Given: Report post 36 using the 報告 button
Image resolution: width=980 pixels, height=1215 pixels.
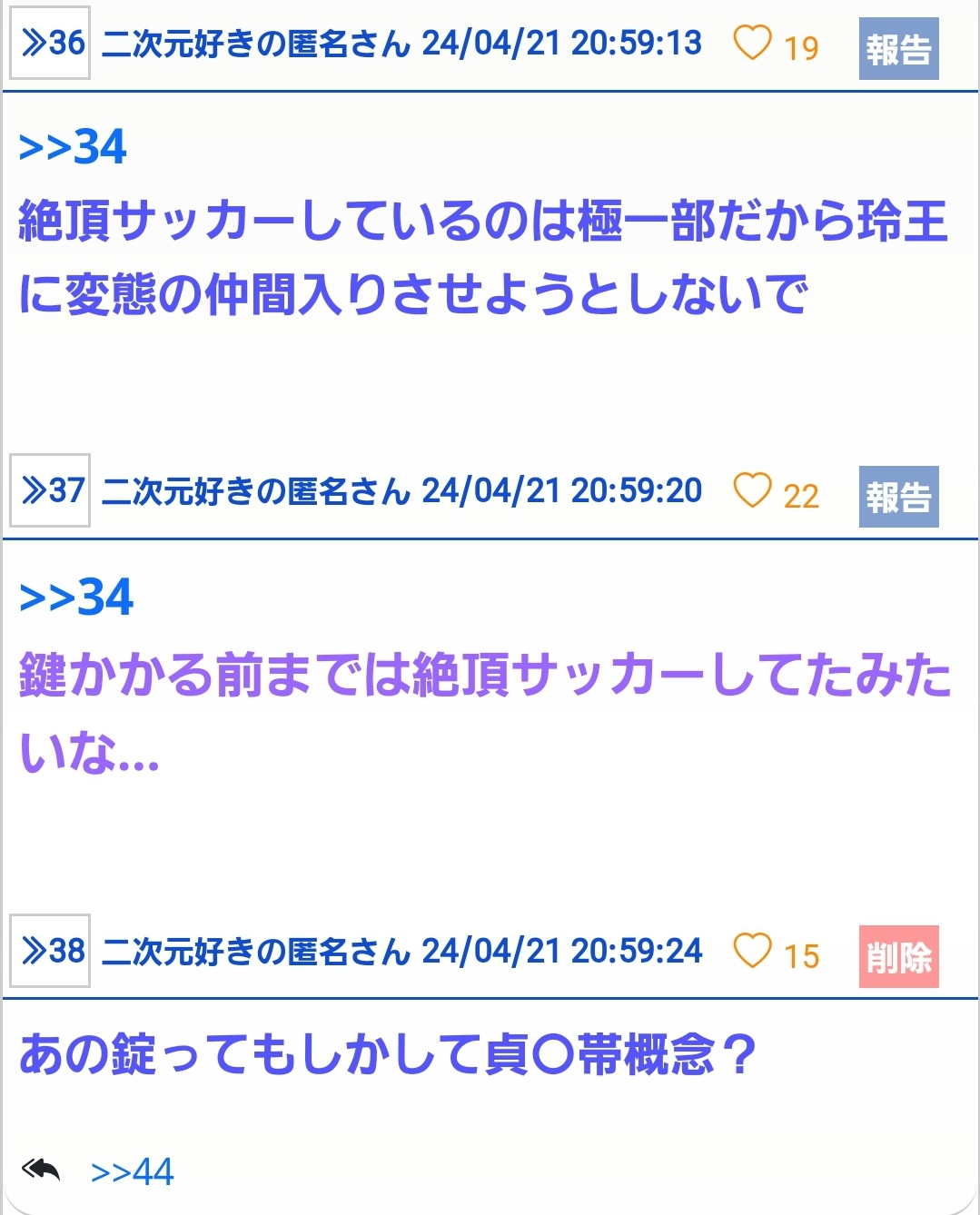Looking at the screenshot, I should (897, 49).
